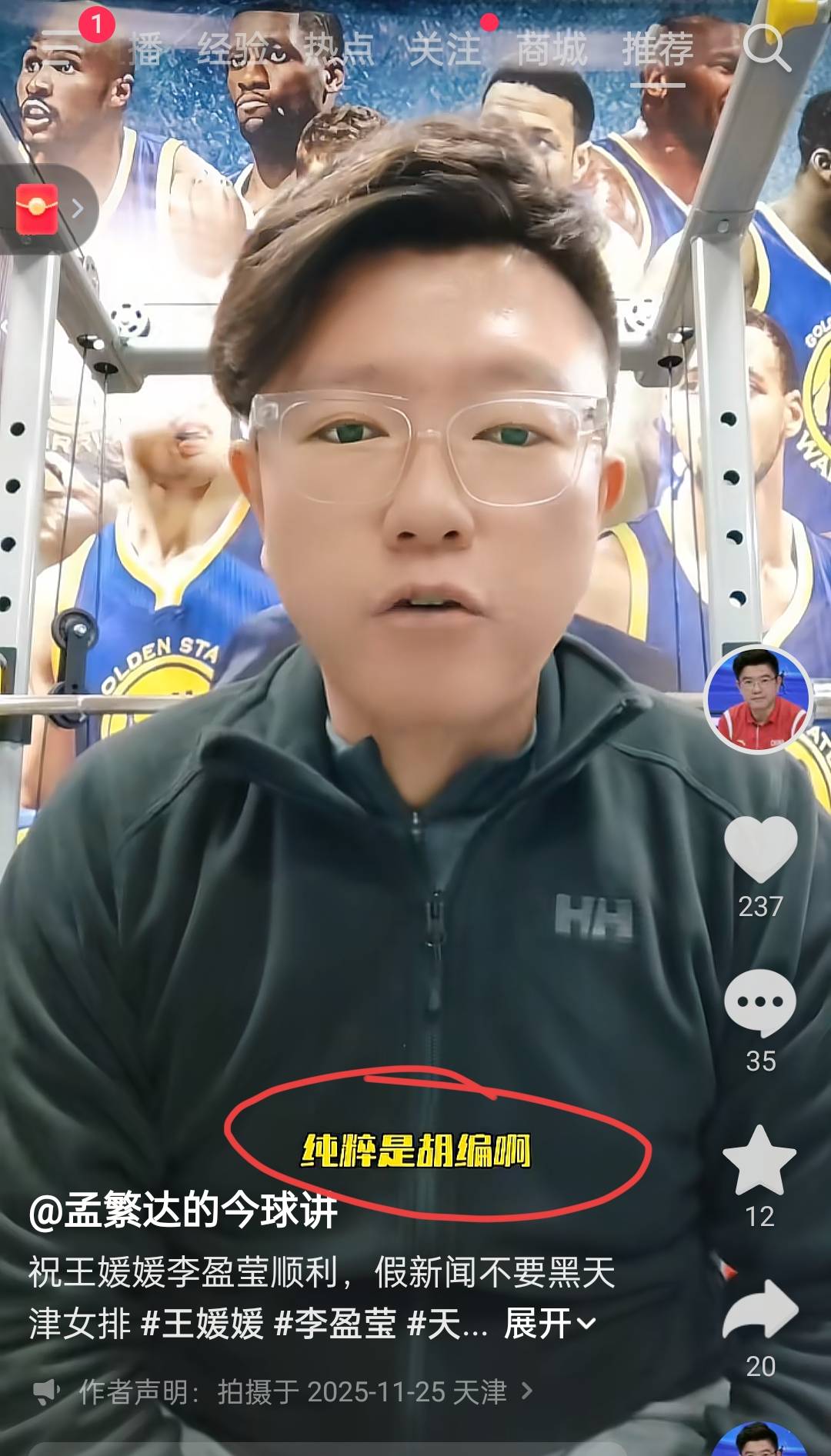
Task: Switch to the 热点 tab
Action: point(339,49)
